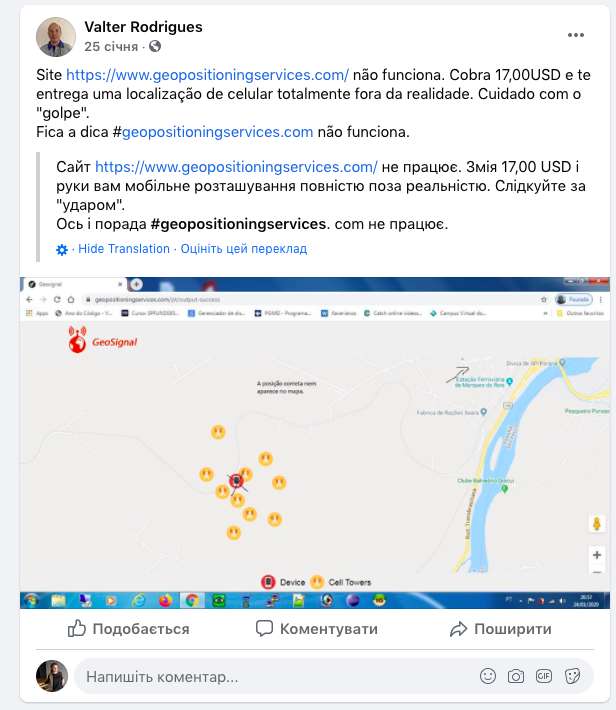
Task: Like the post with Подобається
Action: point(128,629)
